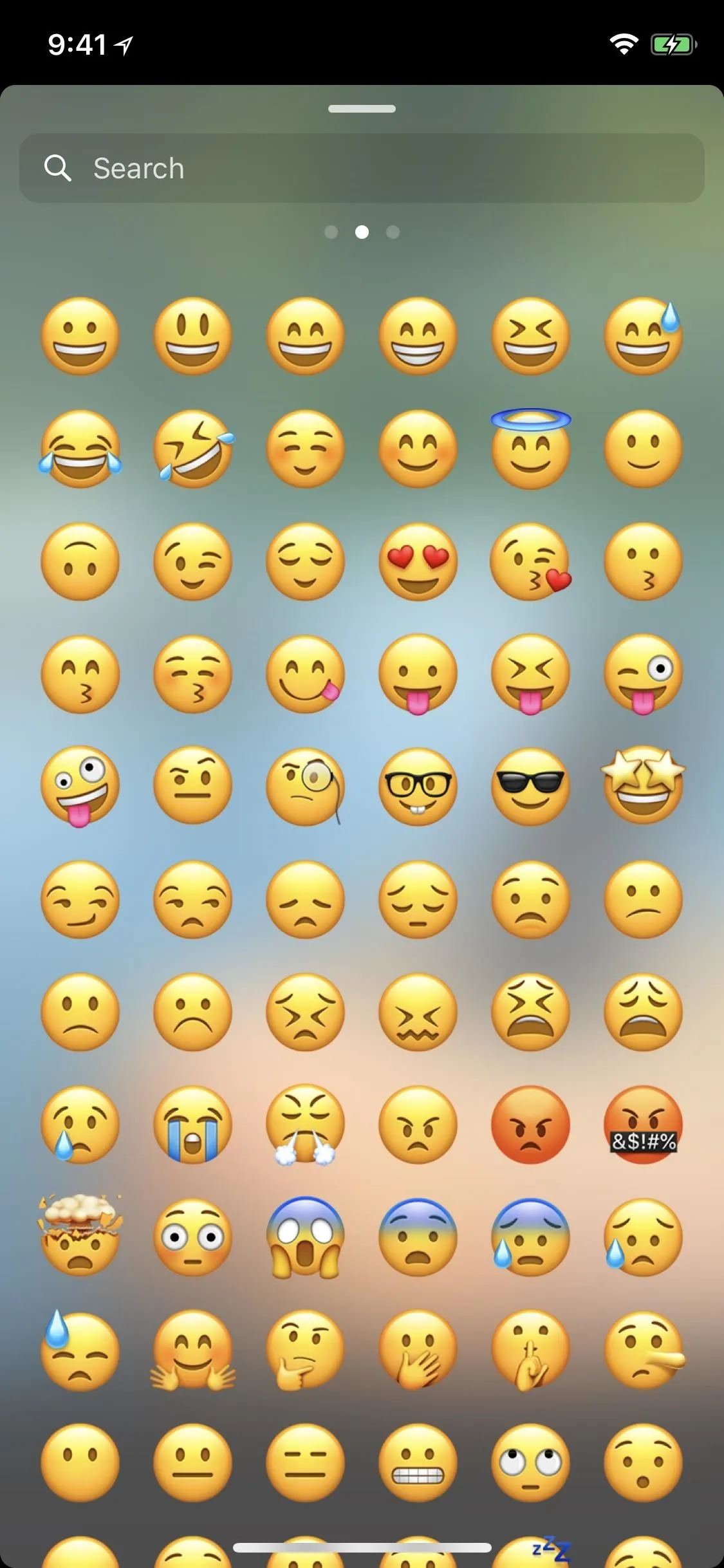Select the sunglasses face emoji
This screenshot has width=724, height=1568.
[x=530, y=787]
